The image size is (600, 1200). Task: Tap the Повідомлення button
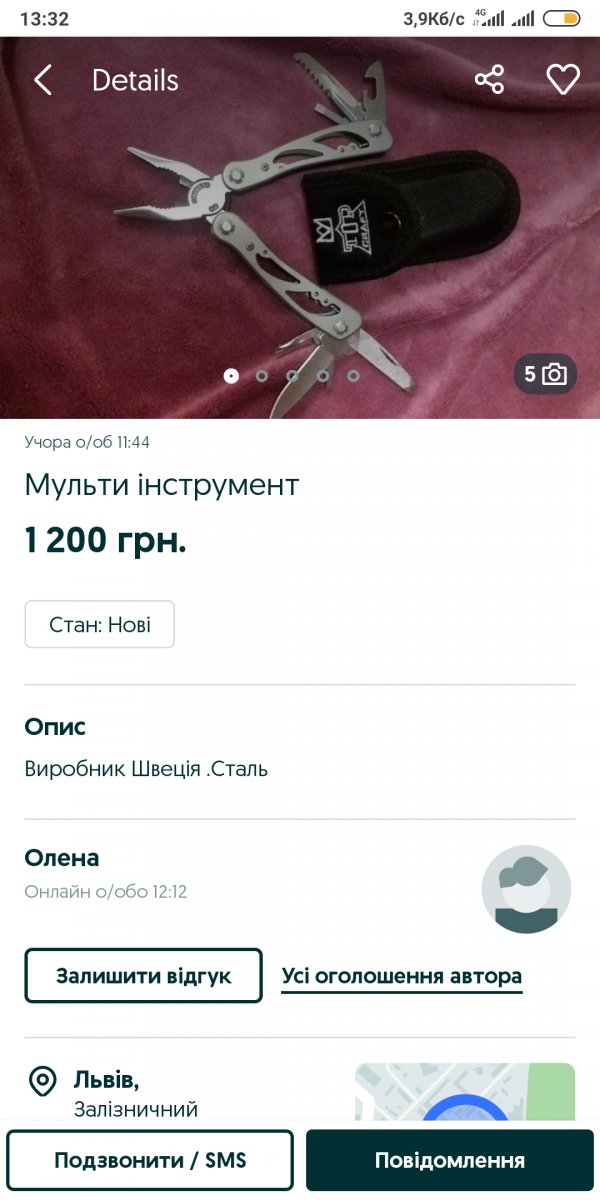(x=450, y=1161)
